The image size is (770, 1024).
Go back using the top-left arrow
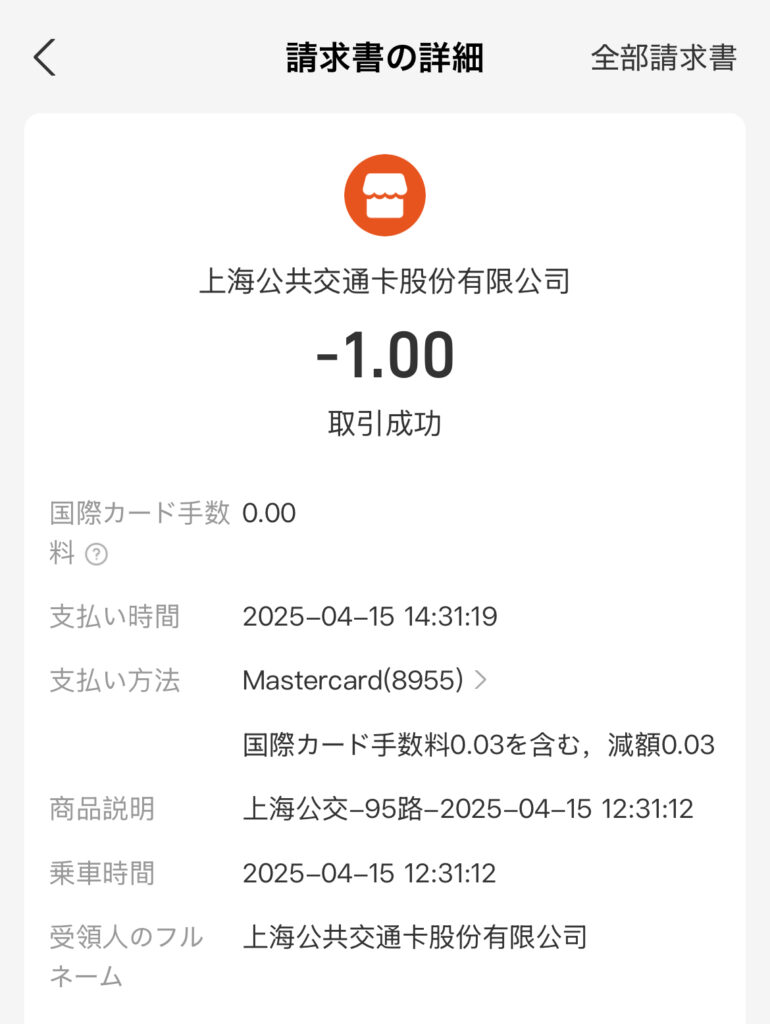coord(44,58)
